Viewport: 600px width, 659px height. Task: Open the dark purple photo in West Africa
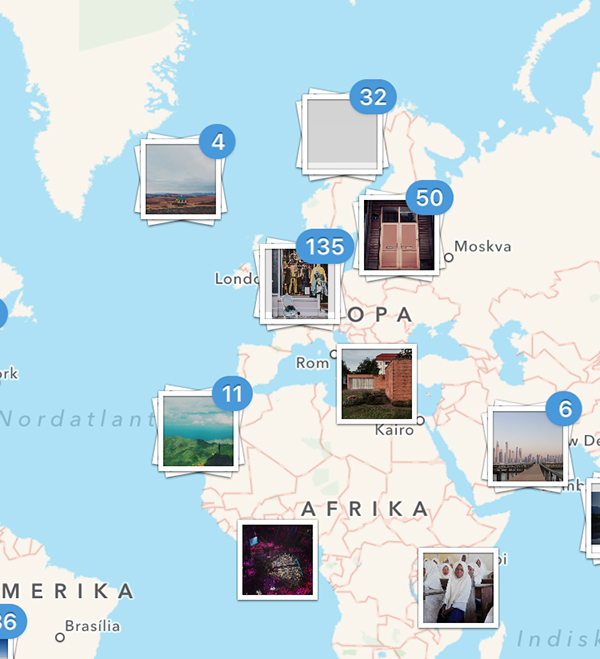coord(277,559)
